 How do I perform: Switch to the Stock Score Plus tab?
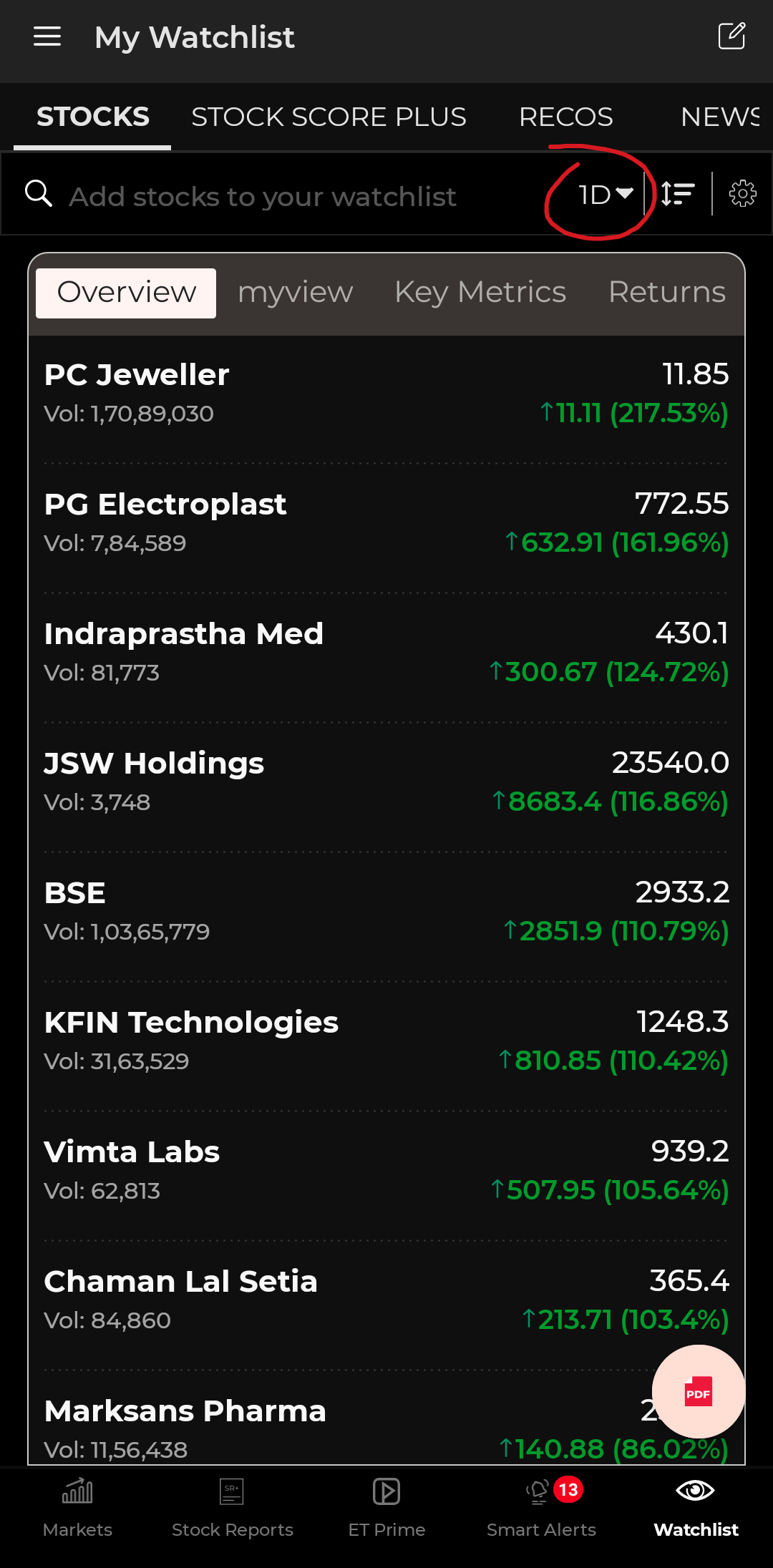[329, 117]
